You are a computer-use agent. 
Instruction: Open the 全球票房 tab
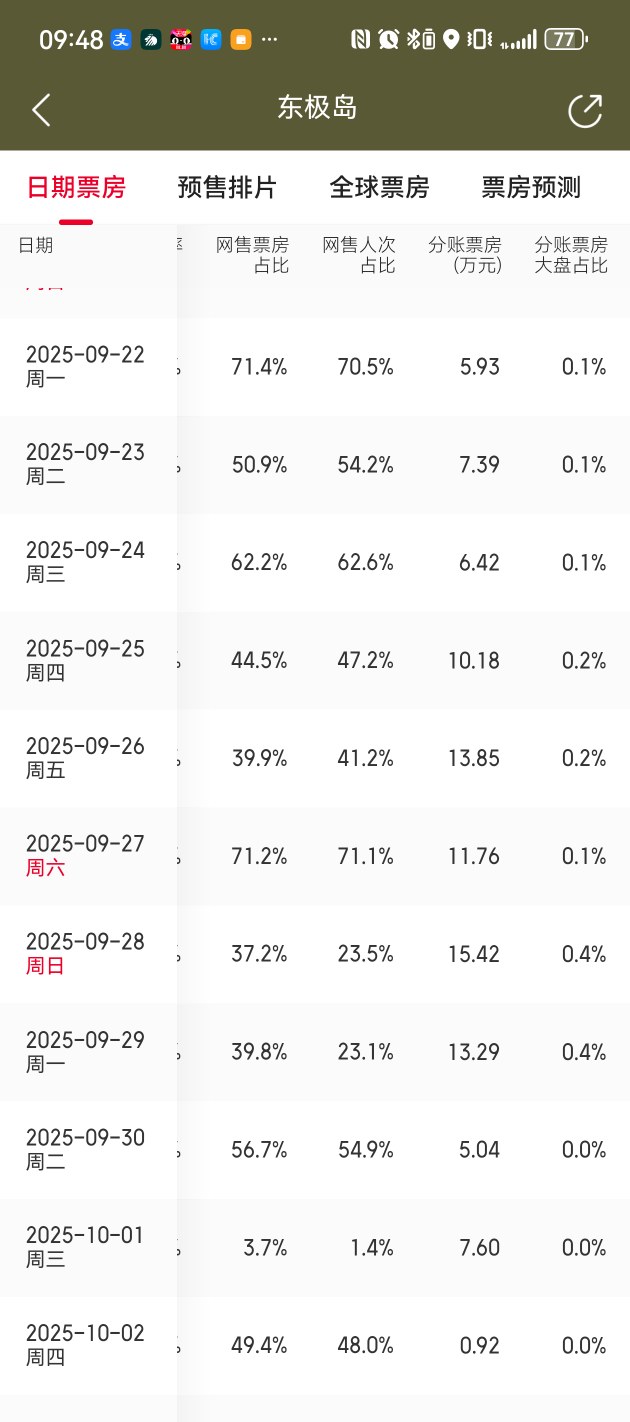(379, 187)
